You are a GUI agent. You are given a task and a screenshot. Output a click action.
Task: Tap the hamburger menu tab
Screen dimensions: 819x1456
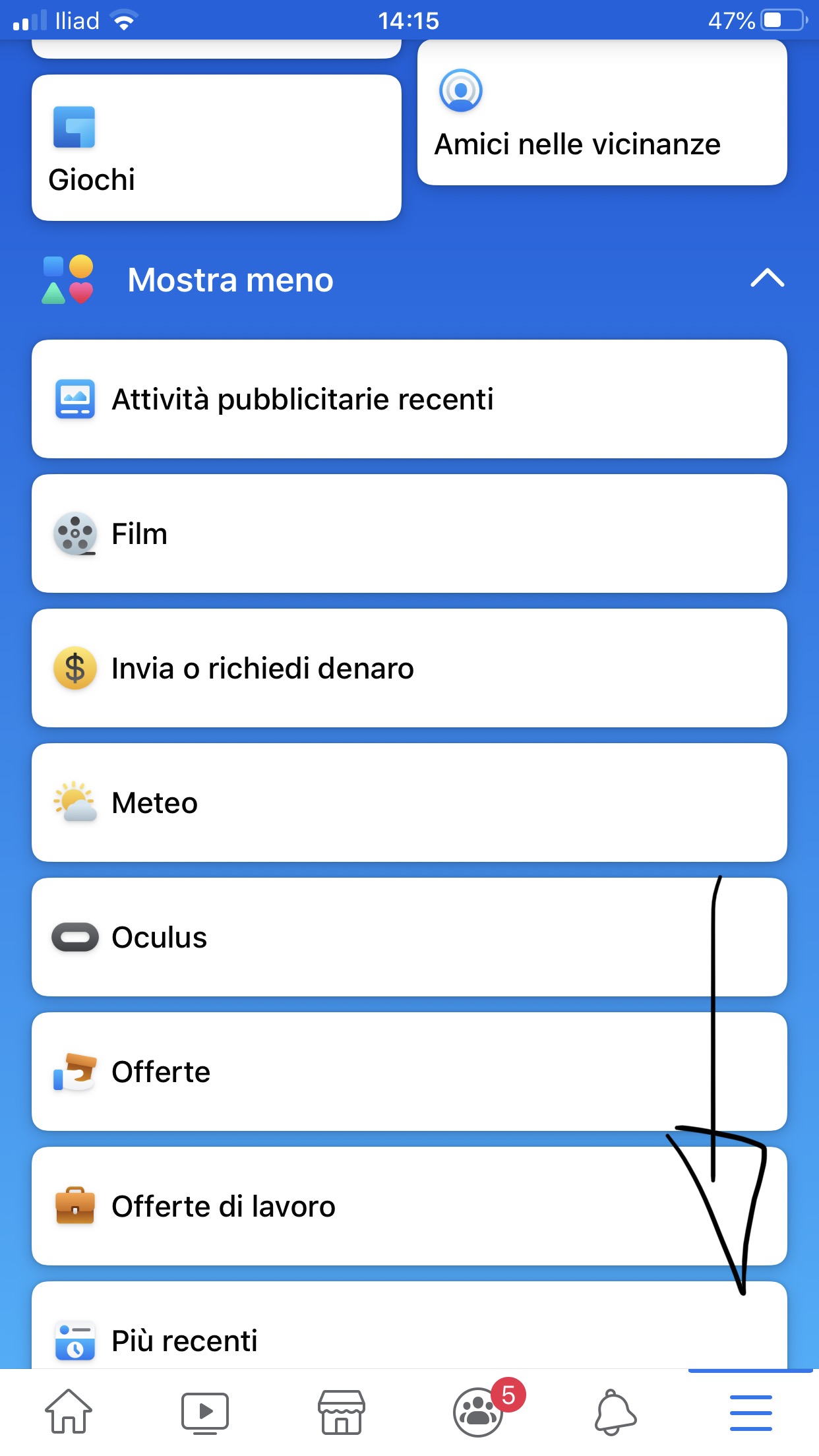750,1412
